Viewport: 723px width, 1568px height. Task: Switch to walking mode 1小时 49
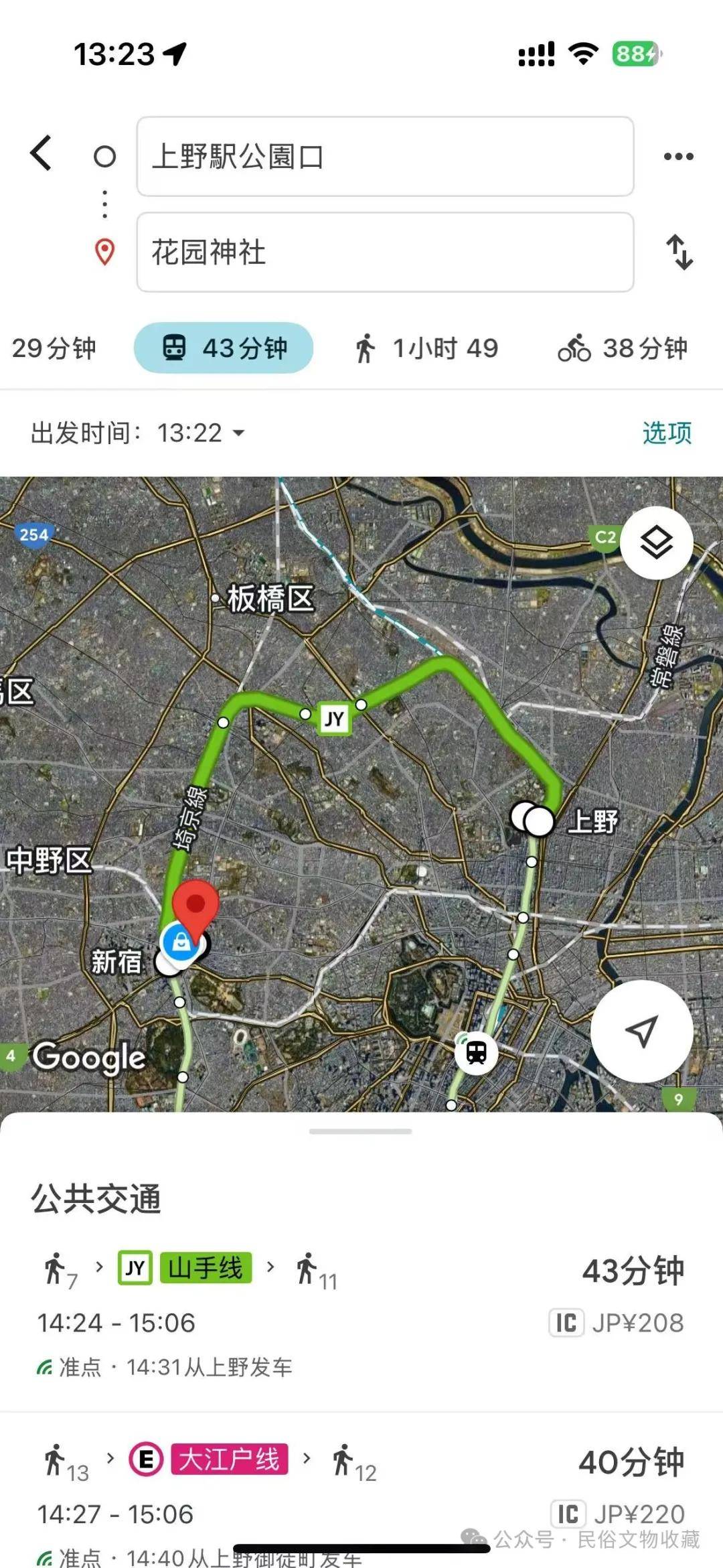pyautogui.click(x=426, y=348)
